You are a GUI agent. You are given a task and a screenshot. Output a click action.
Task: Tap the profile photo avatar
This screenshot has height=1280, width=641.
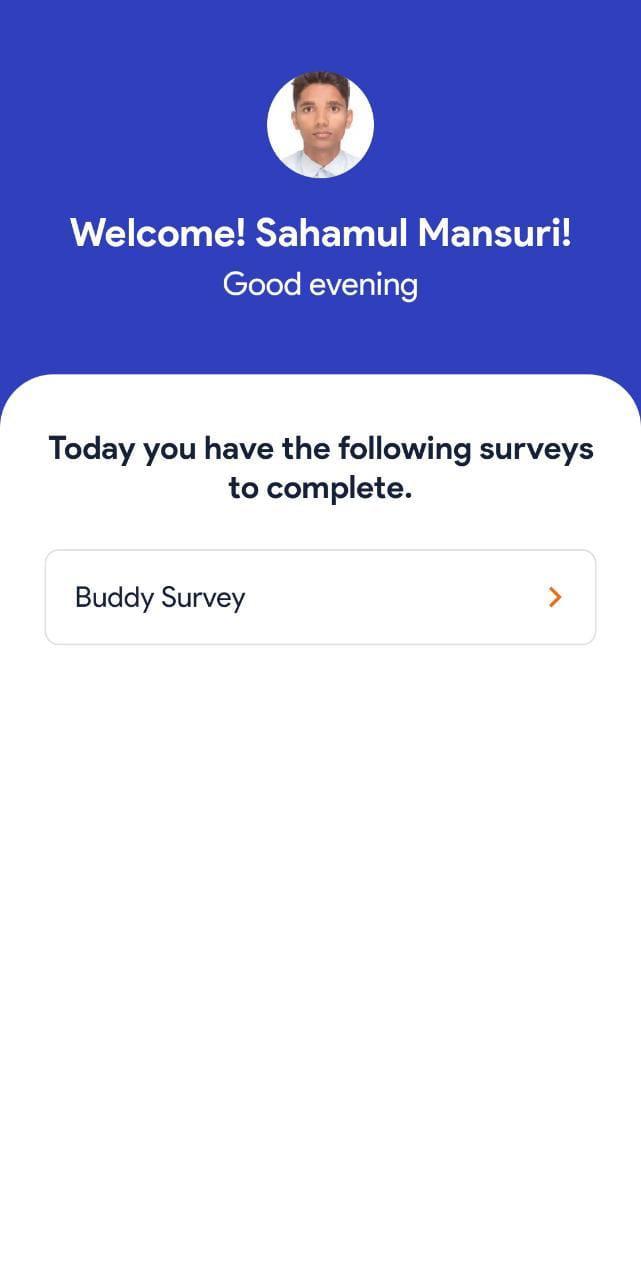(x=320, y=125)
